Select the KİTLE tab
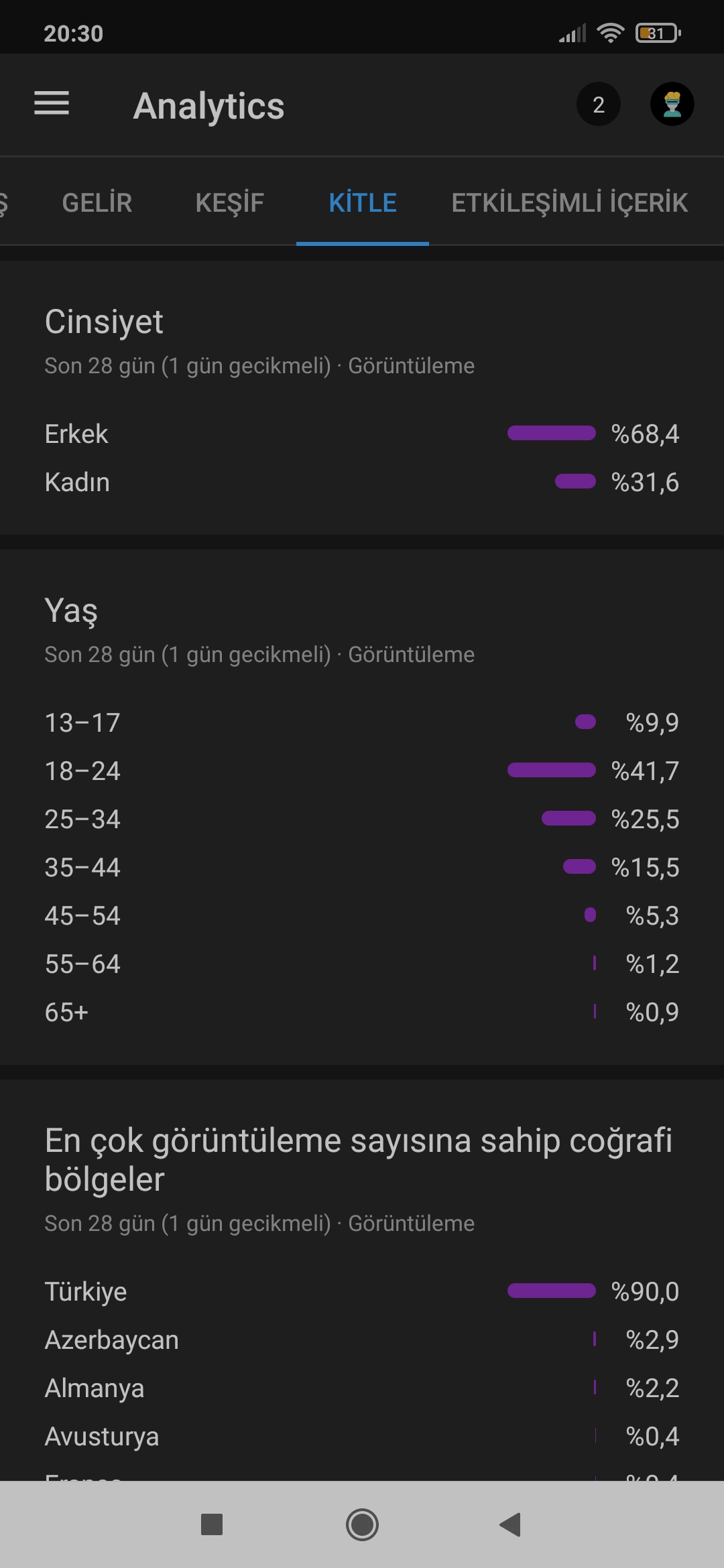This screenshot has height=1568, width=724. [x=363, y=202]
